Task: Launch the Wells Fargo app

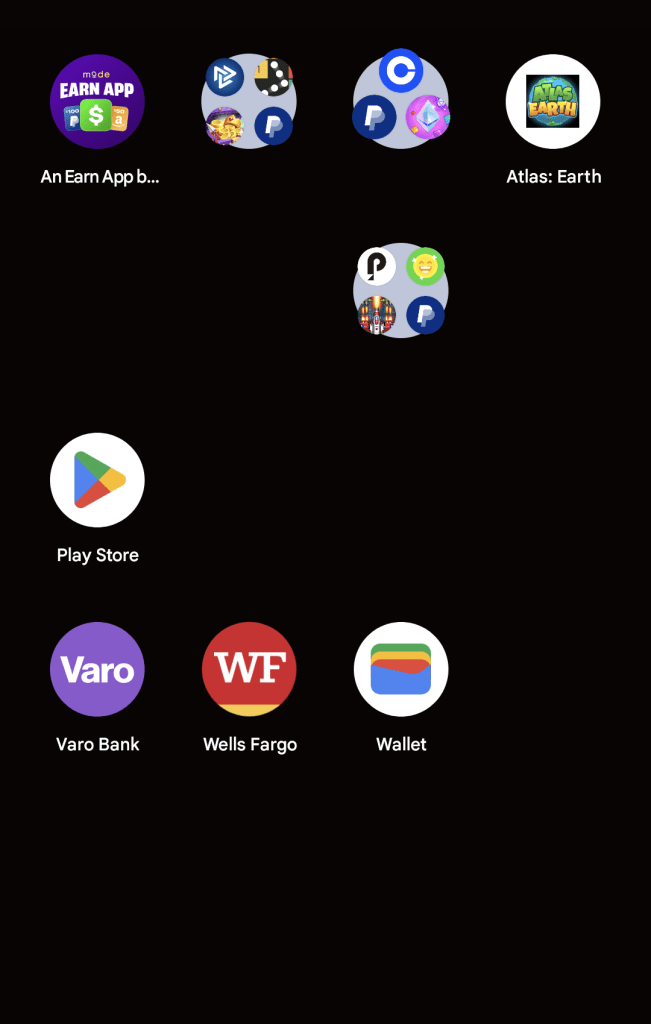Action: point(249,670)
